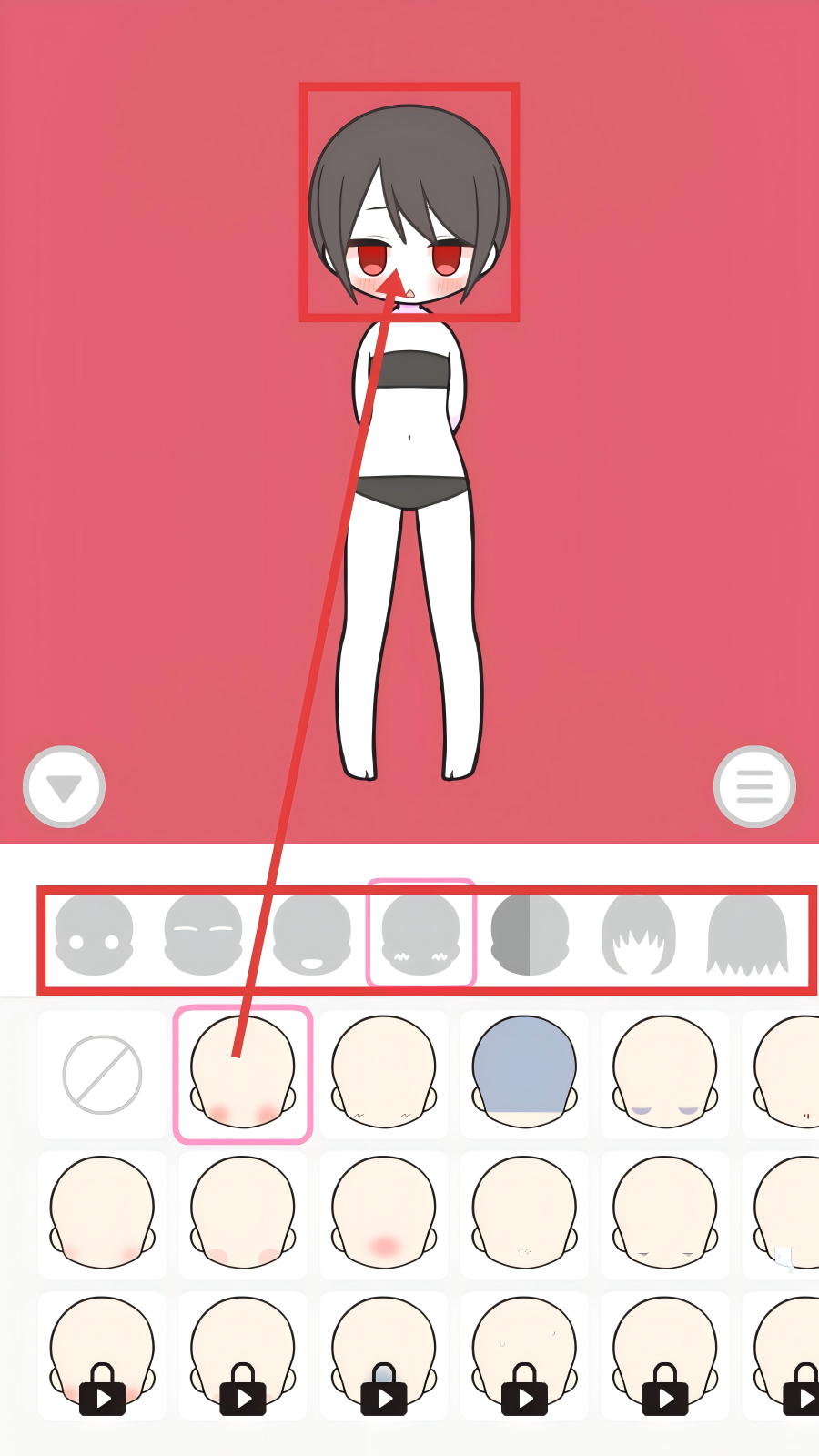
Task: Switch to the mouth category tab
Action: [x=312, y=935]
